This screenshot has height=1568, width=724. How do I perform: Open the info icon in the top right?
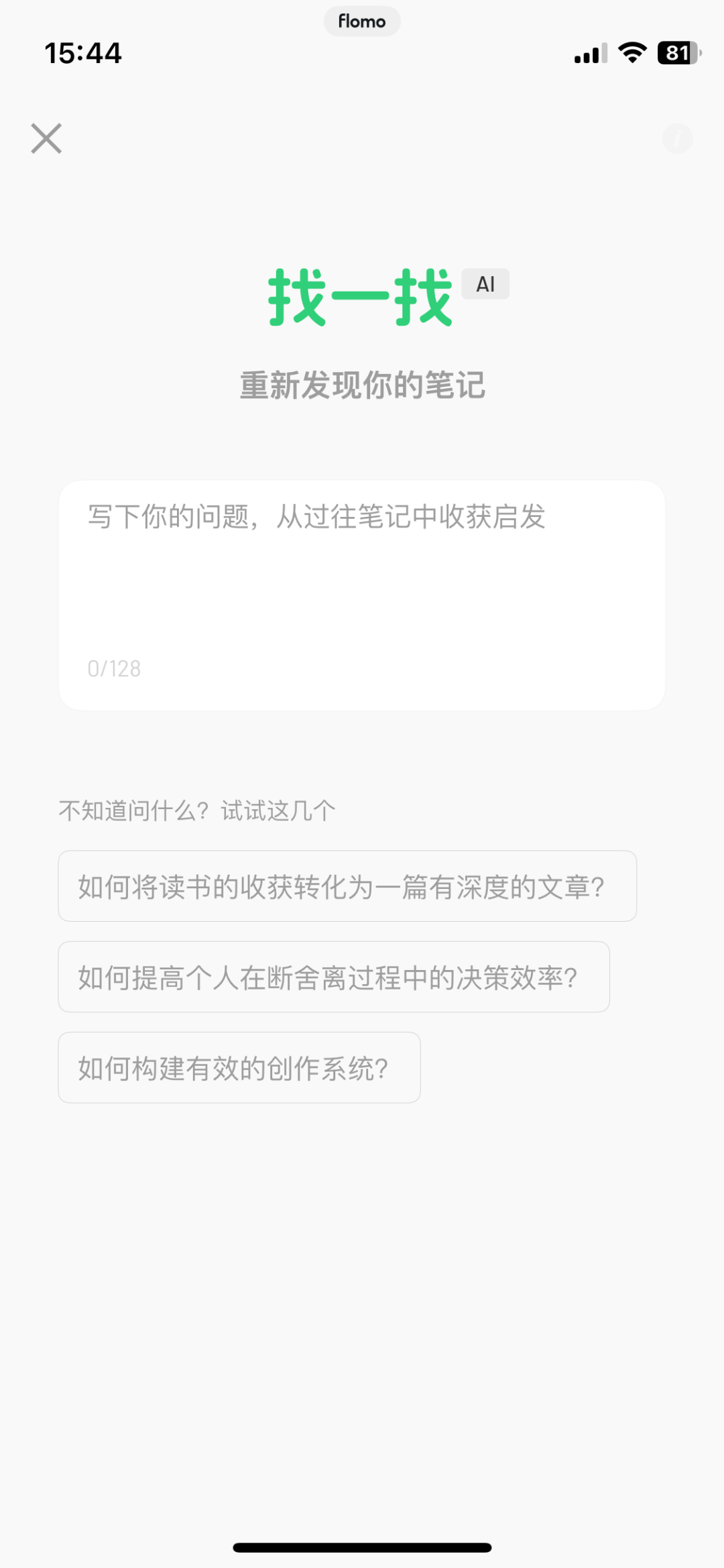(x=677, y=139)
